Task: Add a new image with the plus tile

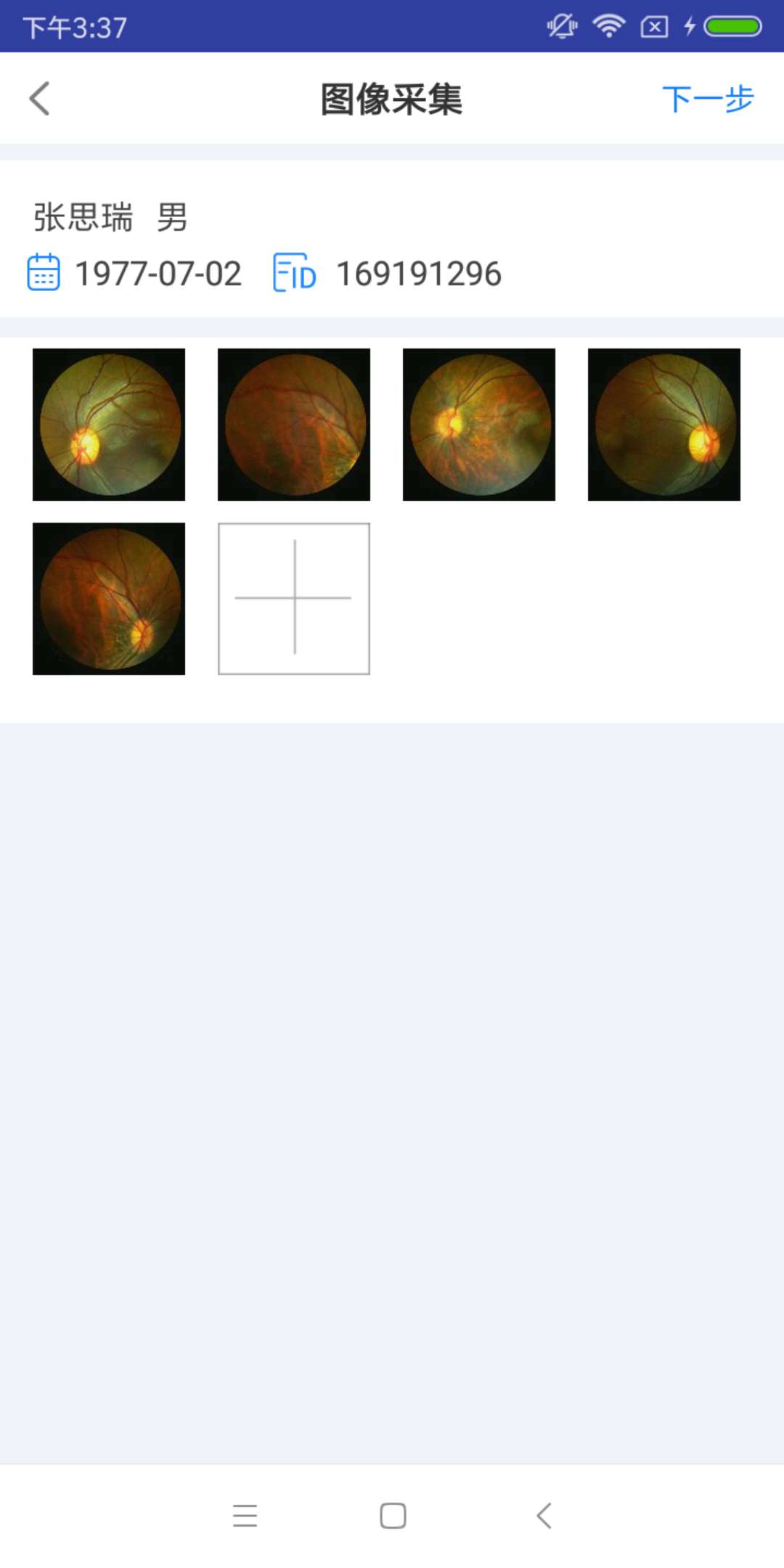Action: click(x=294, y=599)
